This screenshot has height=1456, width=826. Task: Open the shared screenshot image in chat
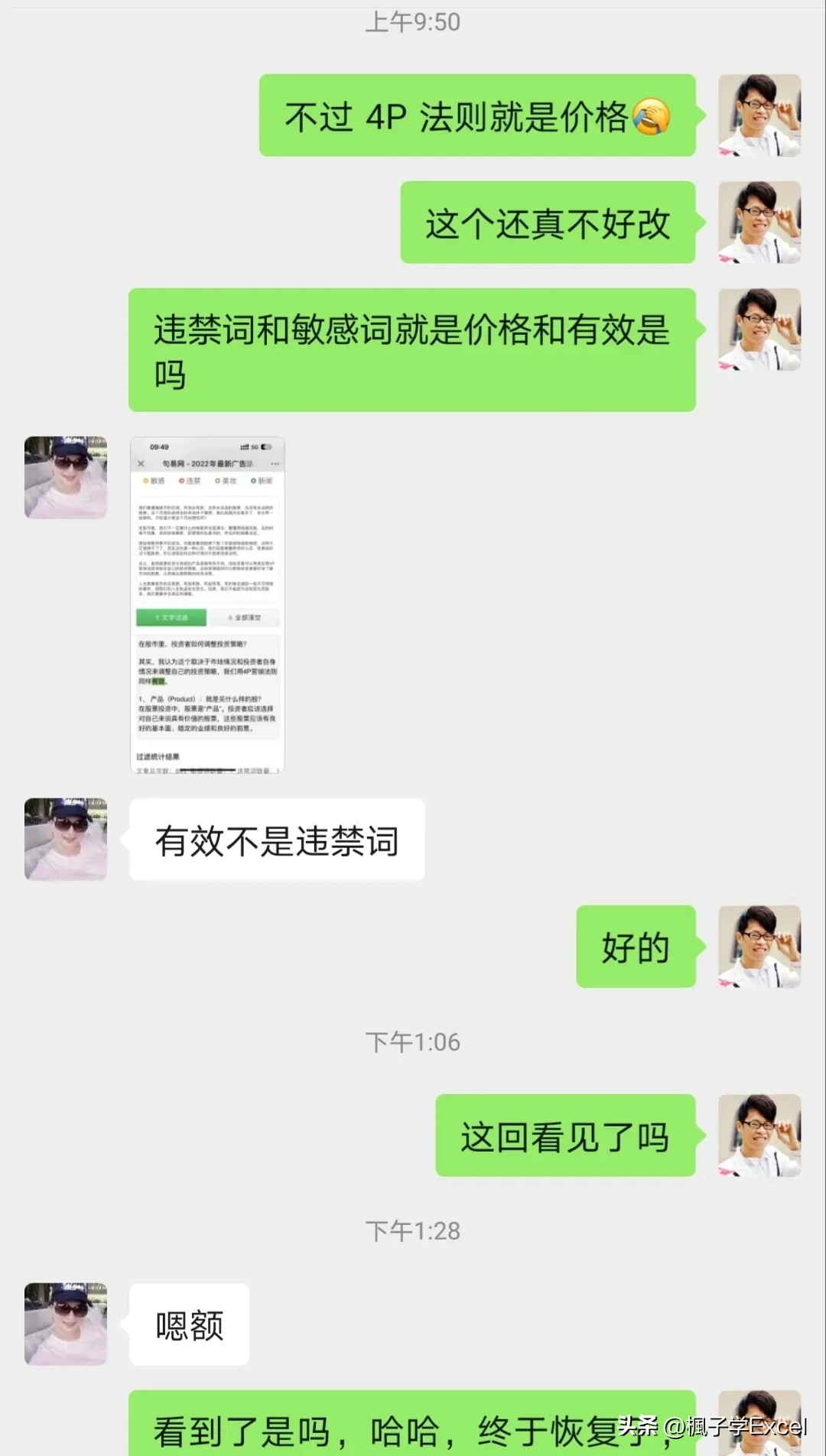pos(207,605)
